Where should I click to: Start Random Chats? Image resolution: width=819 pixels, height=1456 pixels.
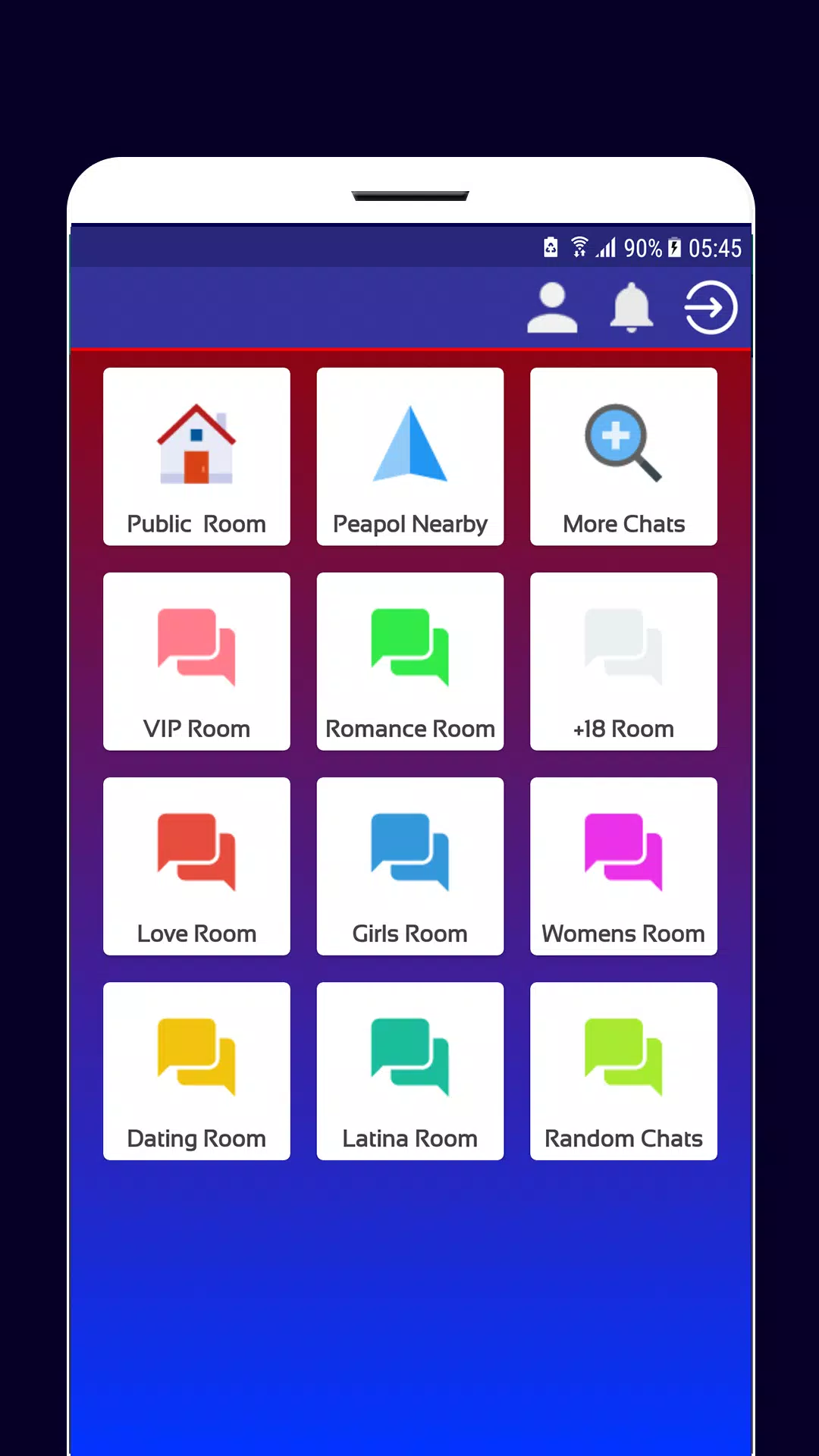click(623, 1071)
